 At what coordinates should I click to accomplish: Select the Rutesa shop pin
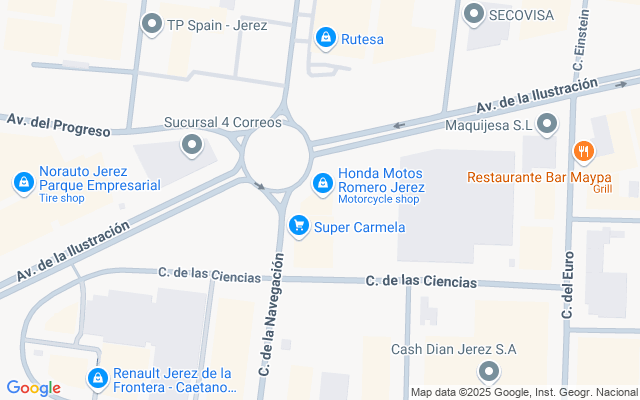pos(325,39)
